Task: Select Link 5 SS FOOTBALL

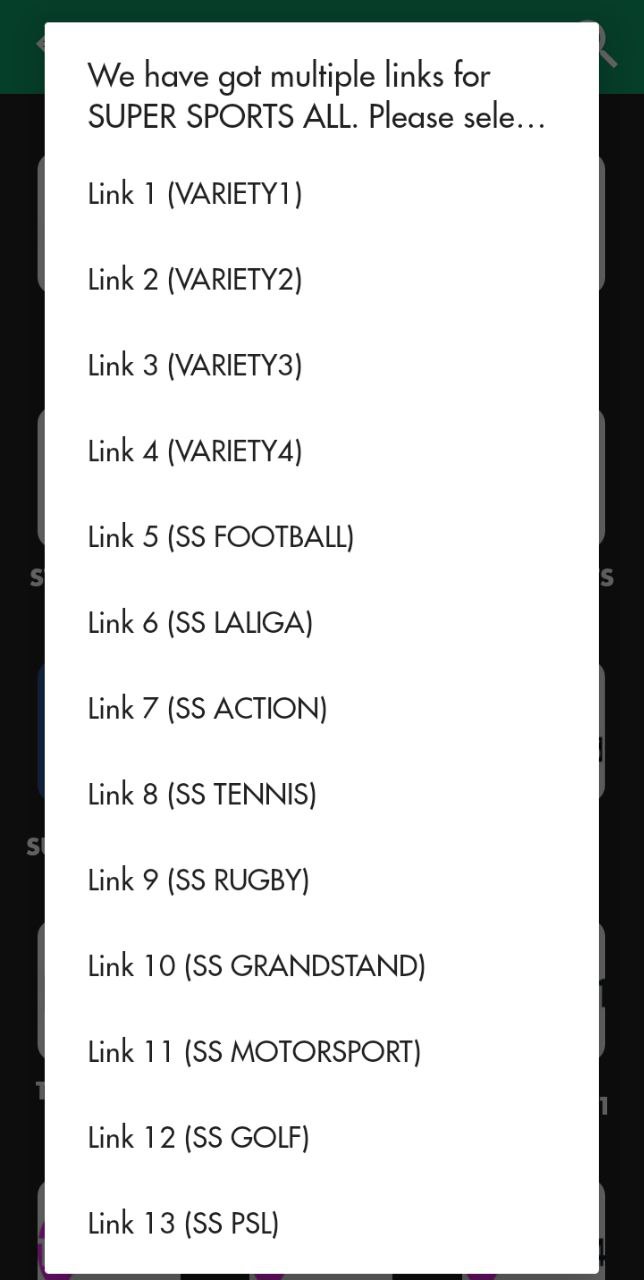Action: (321, 537)
